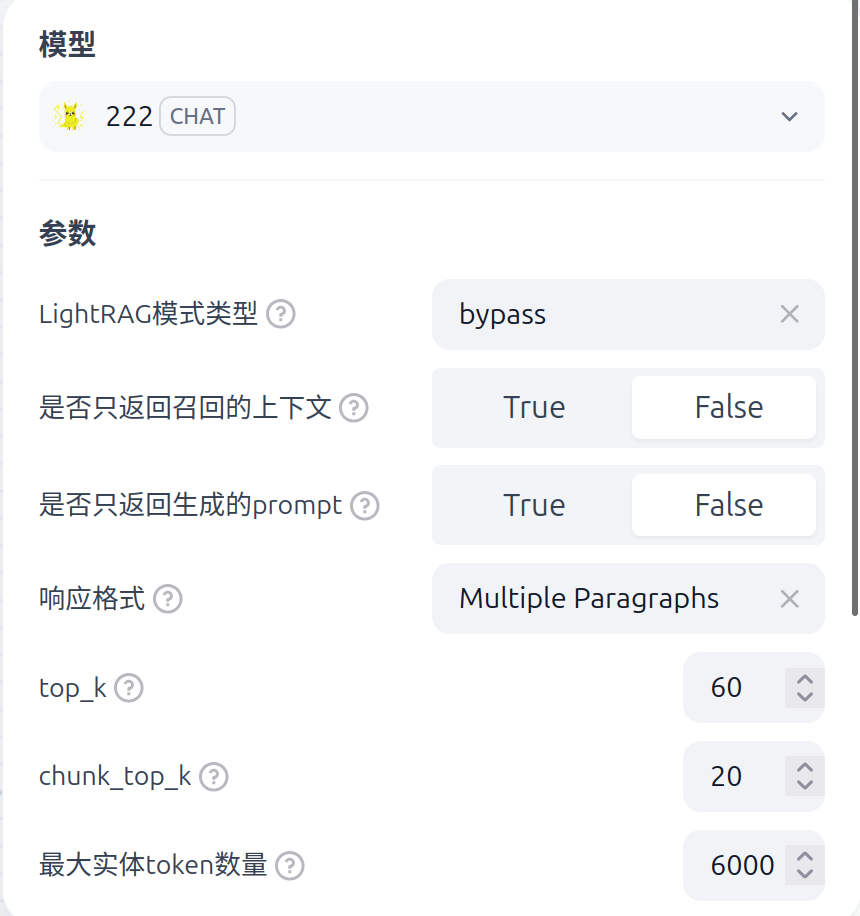Select True for 是否只返回生成的prompt
This screenshot has width=860, height=916.
click(x=534, y=505)
